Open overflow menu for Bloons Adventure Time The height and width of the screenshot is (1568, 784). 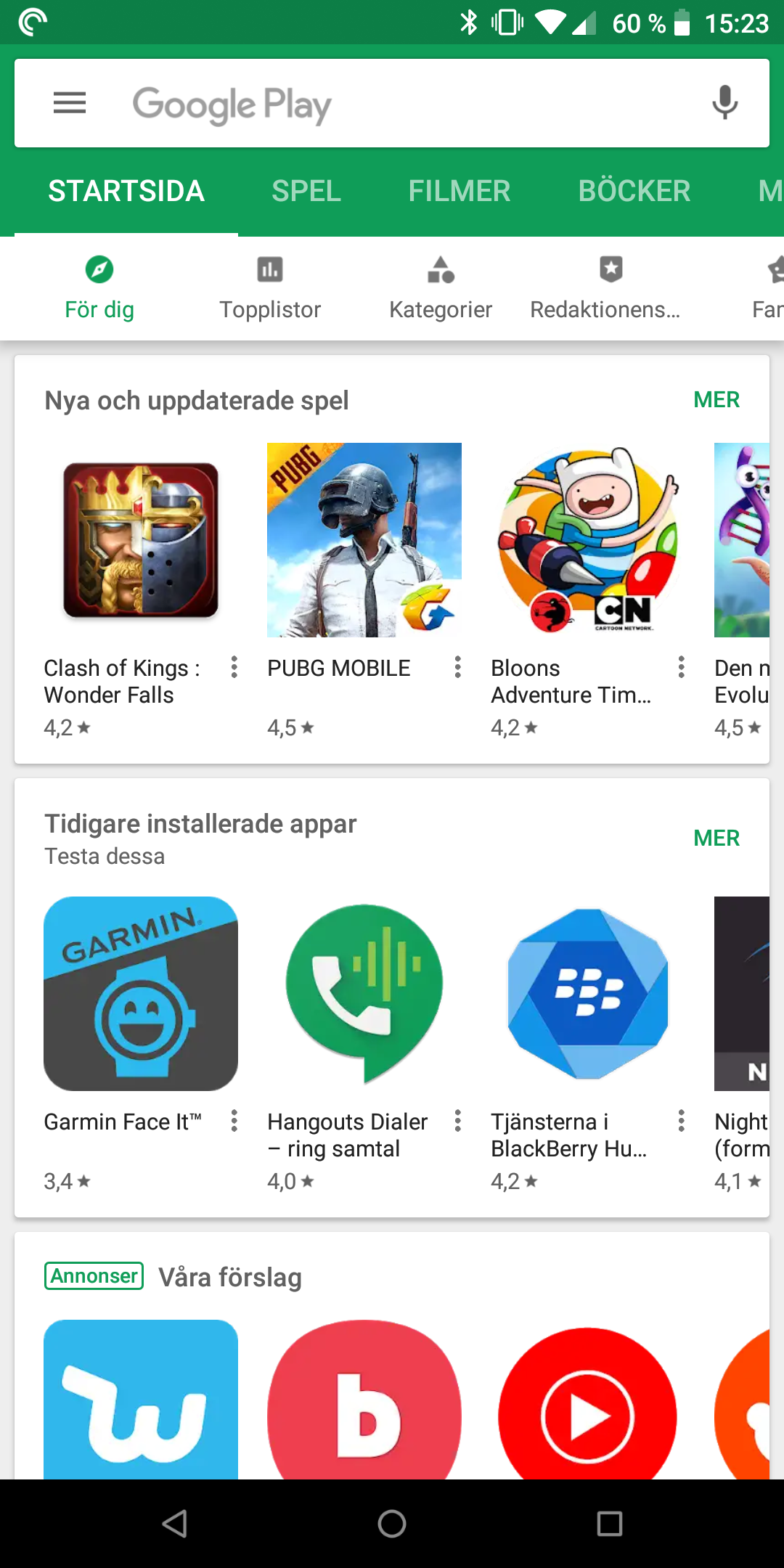tap(681, 667)
